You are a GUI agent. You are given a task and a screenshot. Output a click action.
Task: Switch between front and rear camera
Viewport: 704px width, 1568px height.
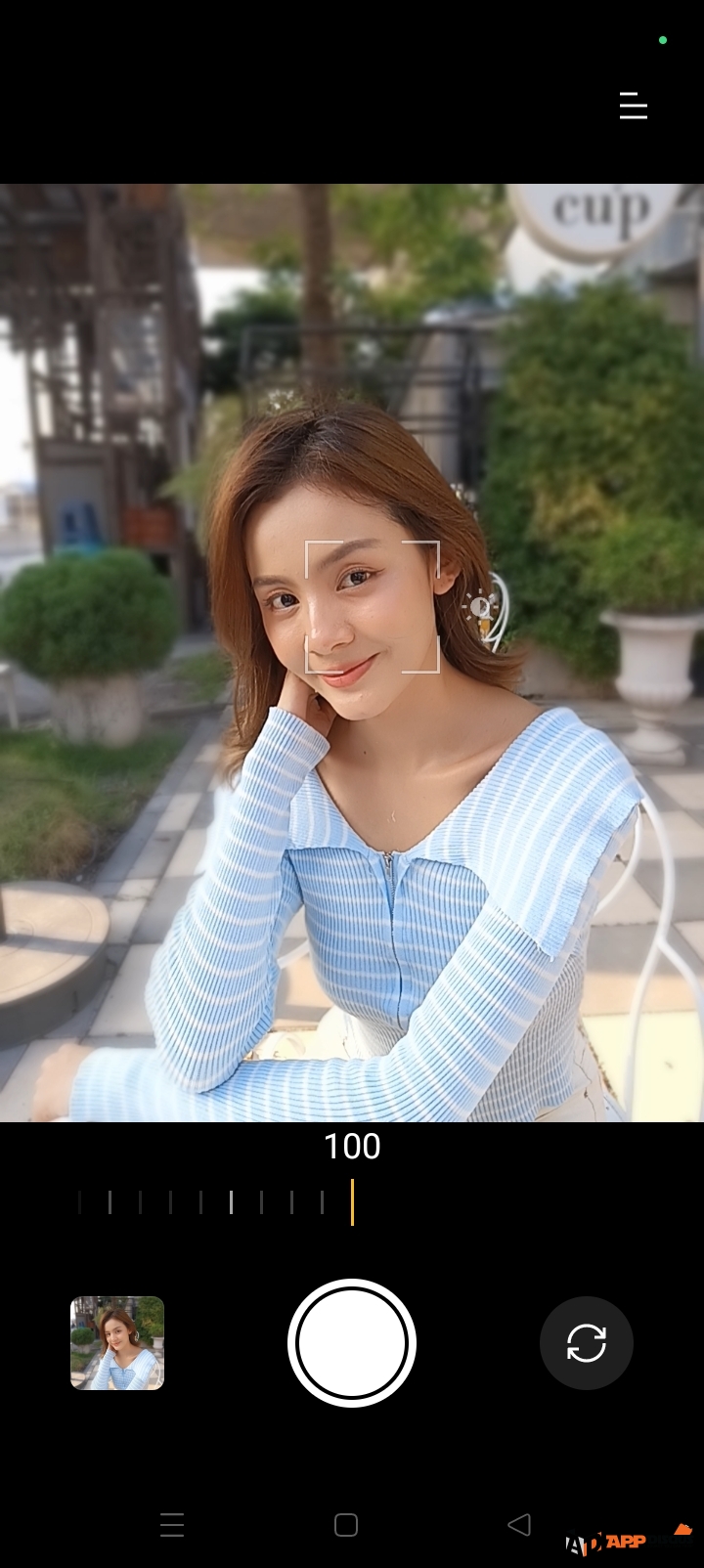click(586, 1342)
